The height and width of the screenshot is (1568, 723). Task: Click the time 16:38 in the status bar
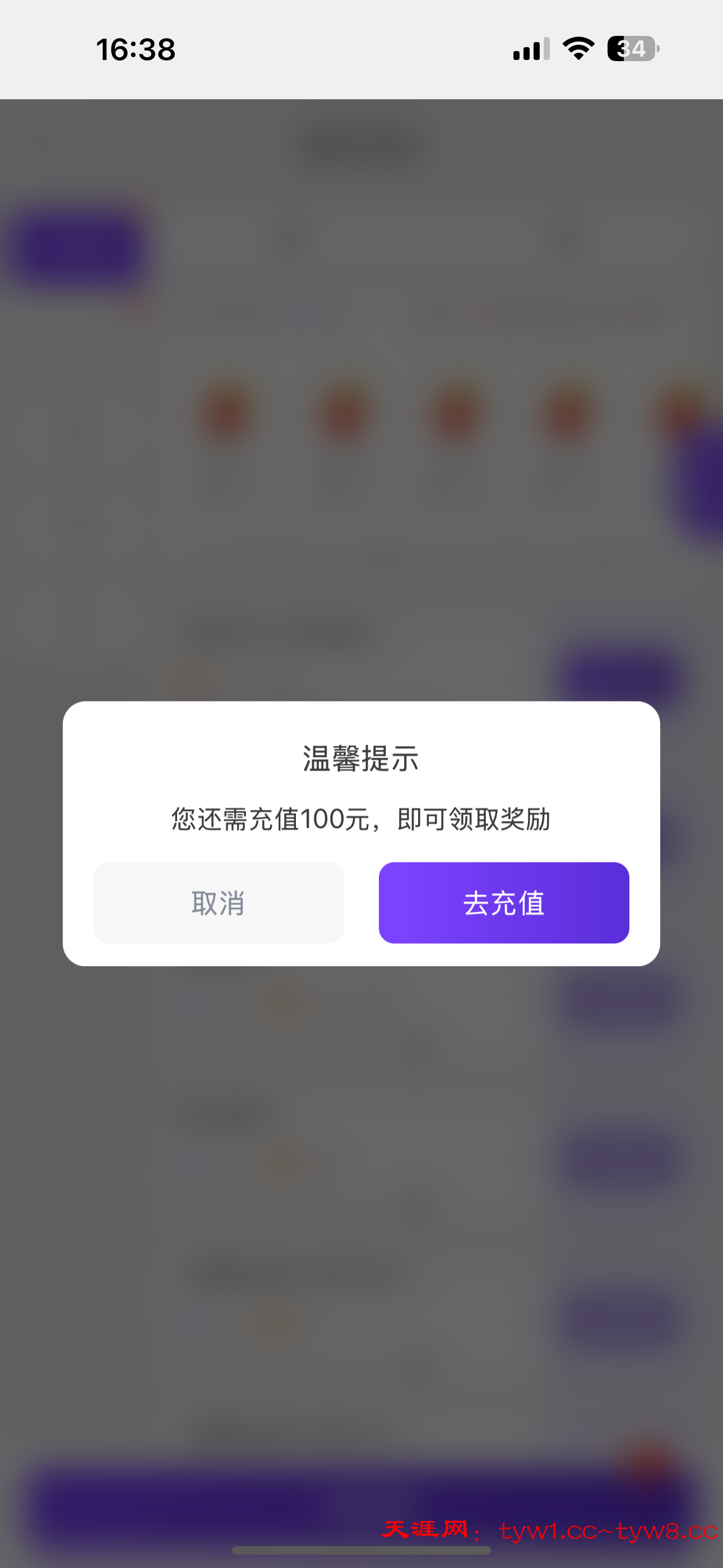[135, 50]
